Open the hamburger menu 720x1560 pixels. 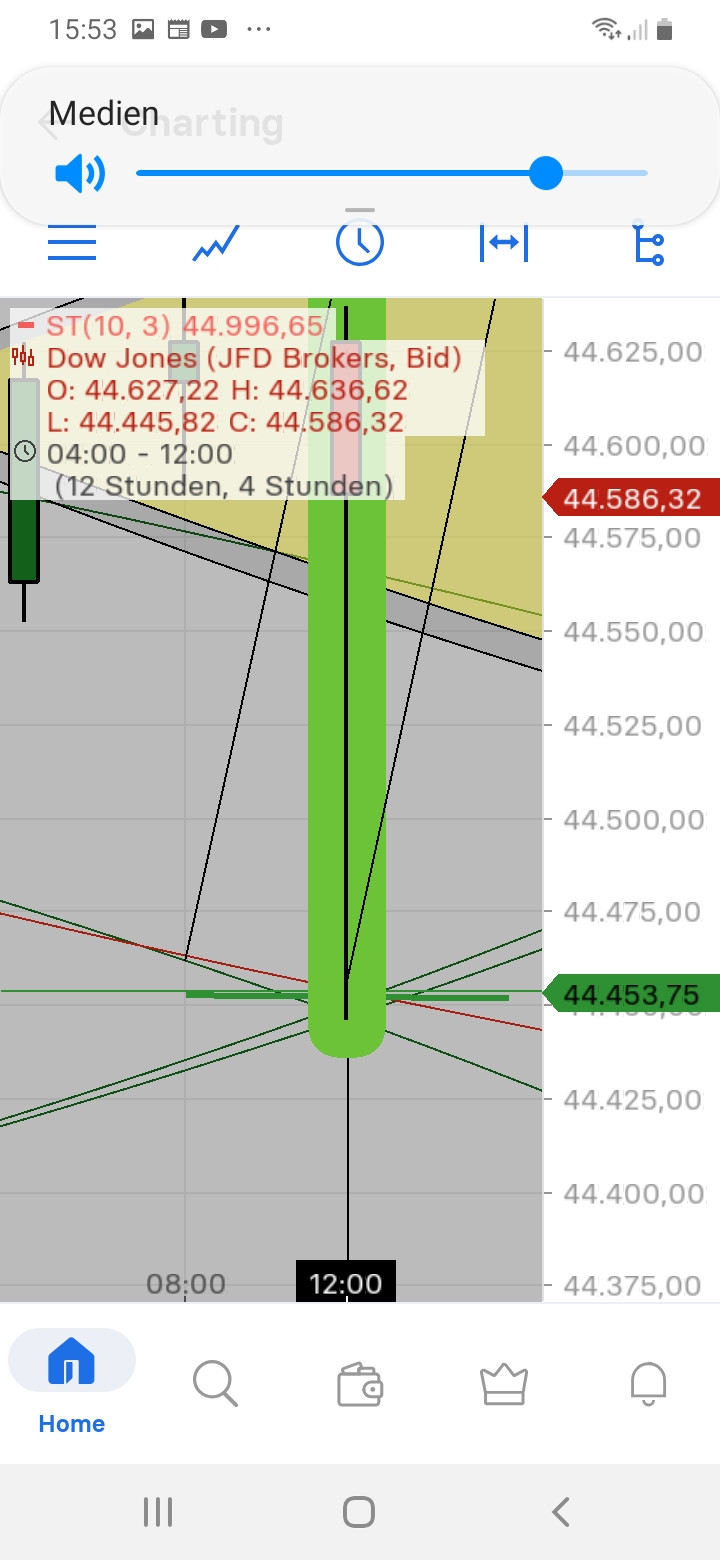[x=72, y=244]
